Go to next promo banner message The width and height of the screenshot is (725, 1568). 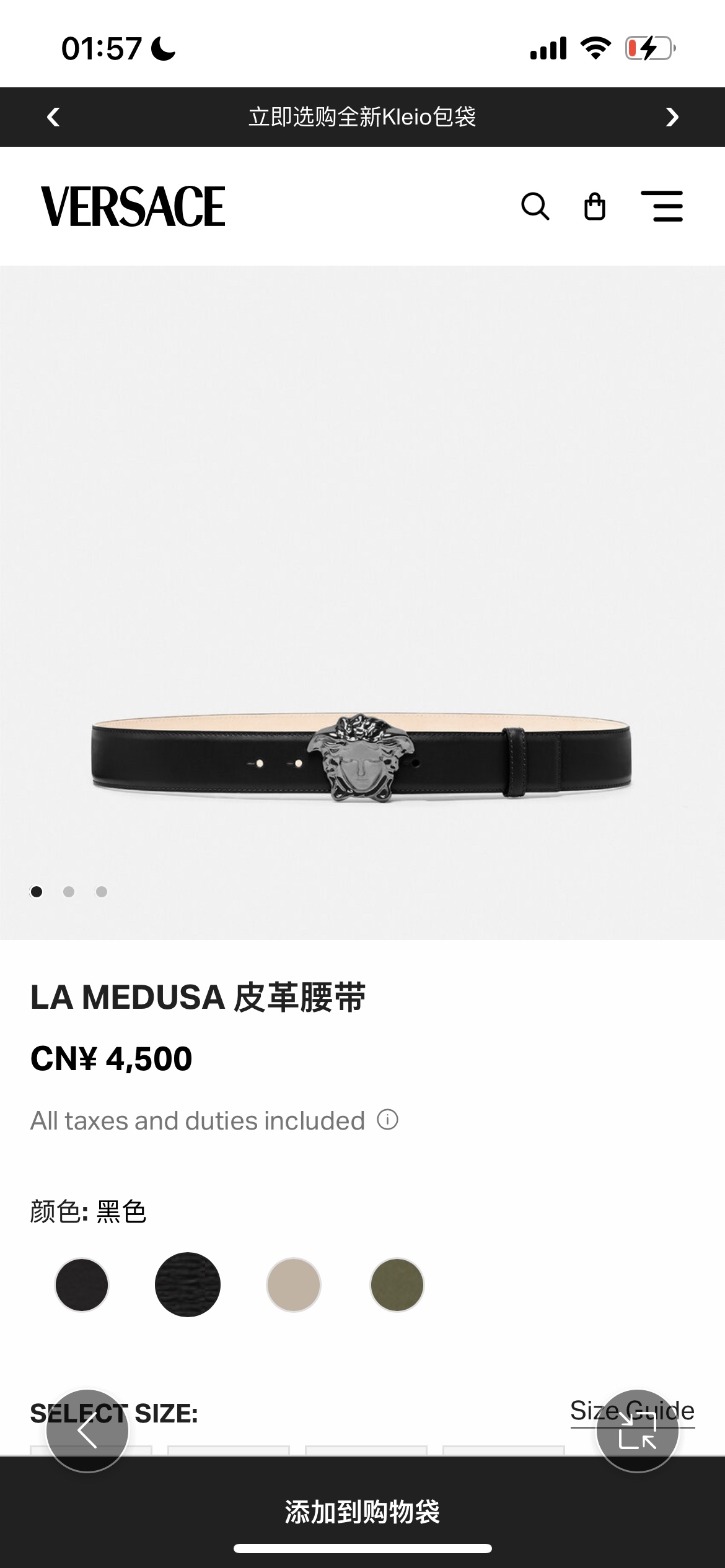[672, 117]
